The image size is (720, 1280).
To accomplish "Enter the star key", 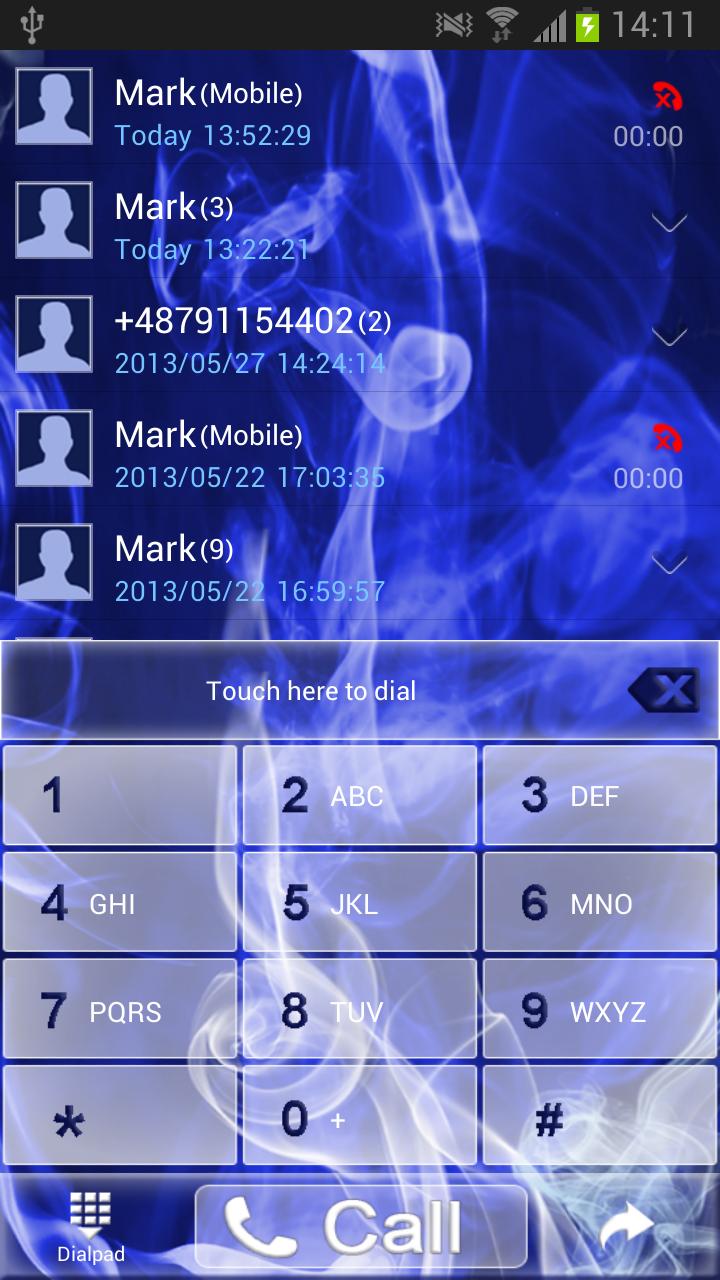I will (x=120, y=1117).
